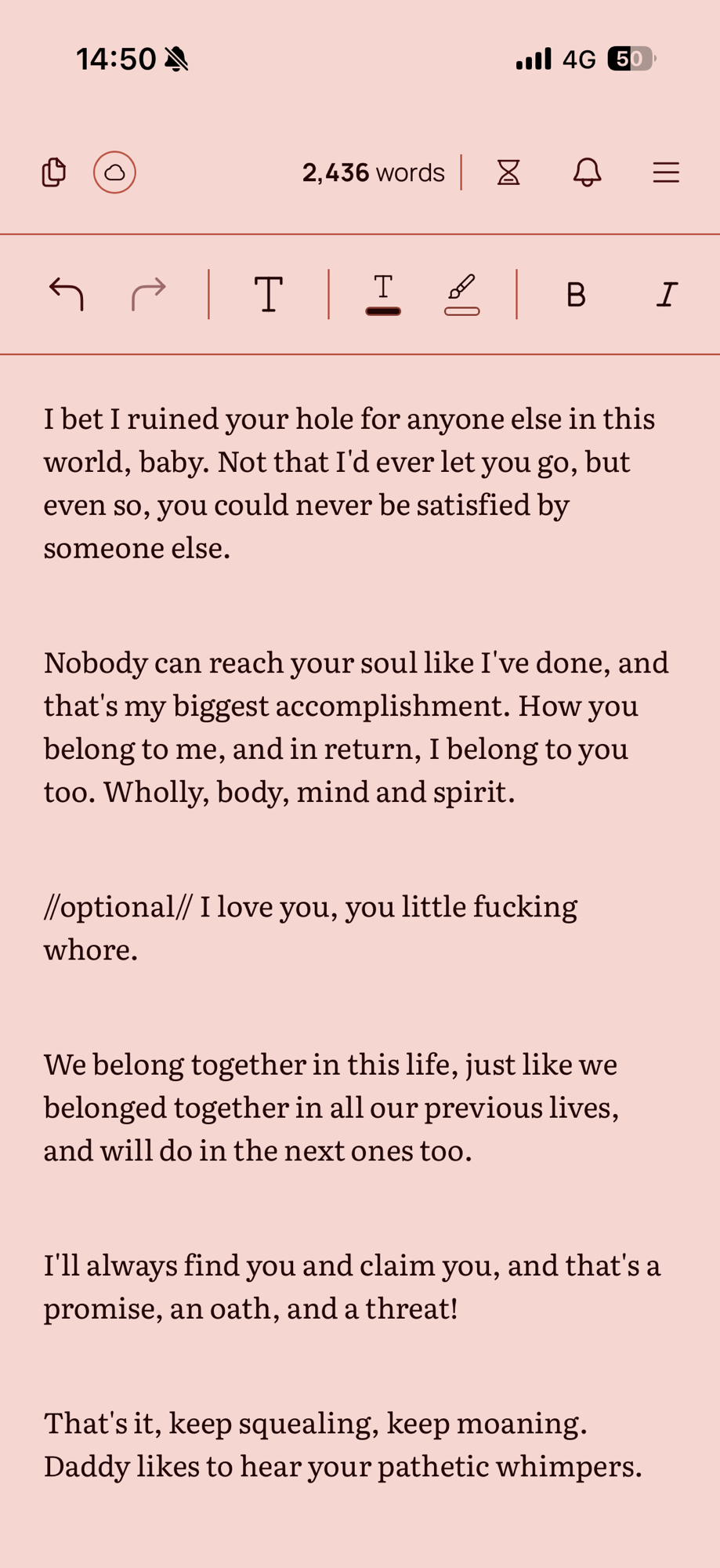Tap the cloud sync icon
The height and width of the screenshot is (1568, 720).
(114, 172)
